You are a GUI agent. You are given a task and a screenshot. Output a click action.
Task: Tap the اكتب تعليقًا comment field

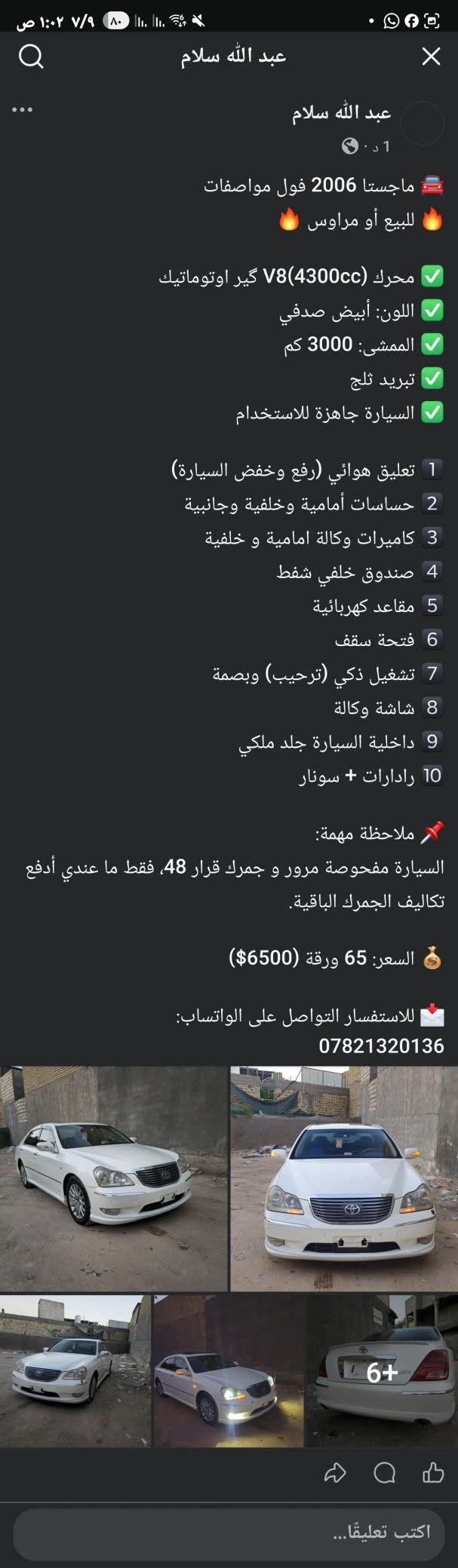229,1533
